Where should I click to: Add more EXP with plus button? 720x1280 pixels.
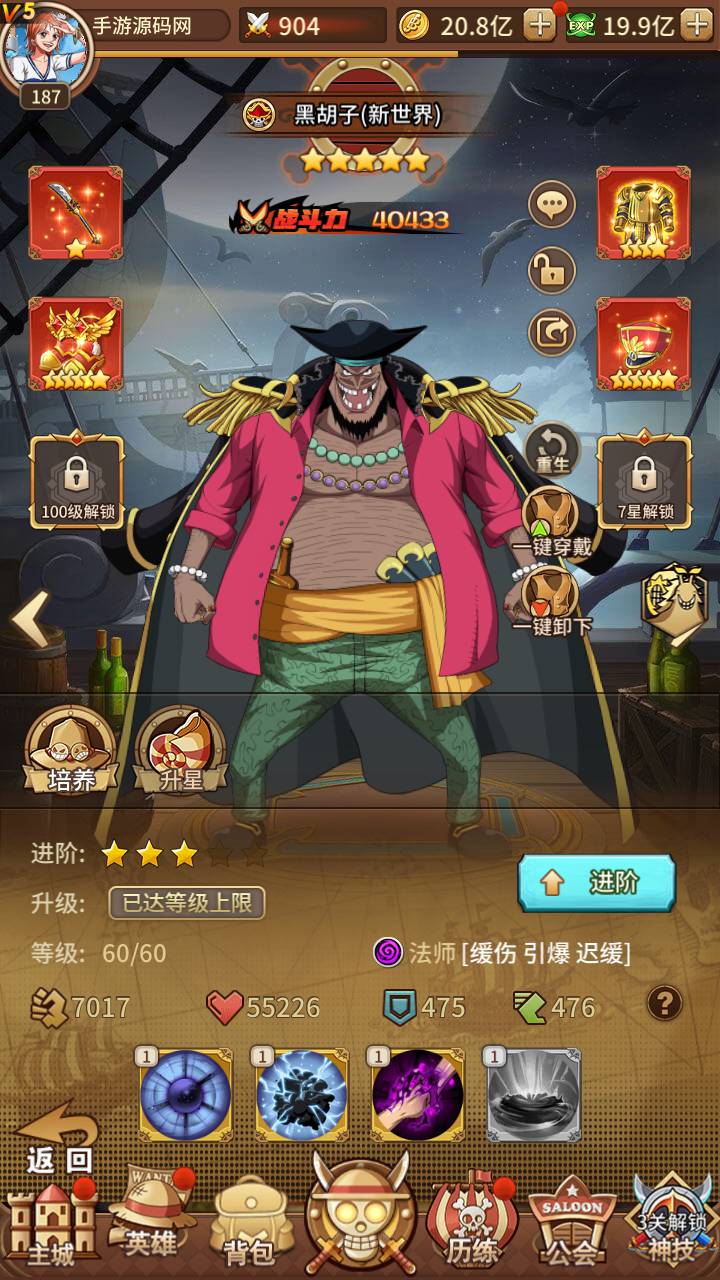pos(696,25)
